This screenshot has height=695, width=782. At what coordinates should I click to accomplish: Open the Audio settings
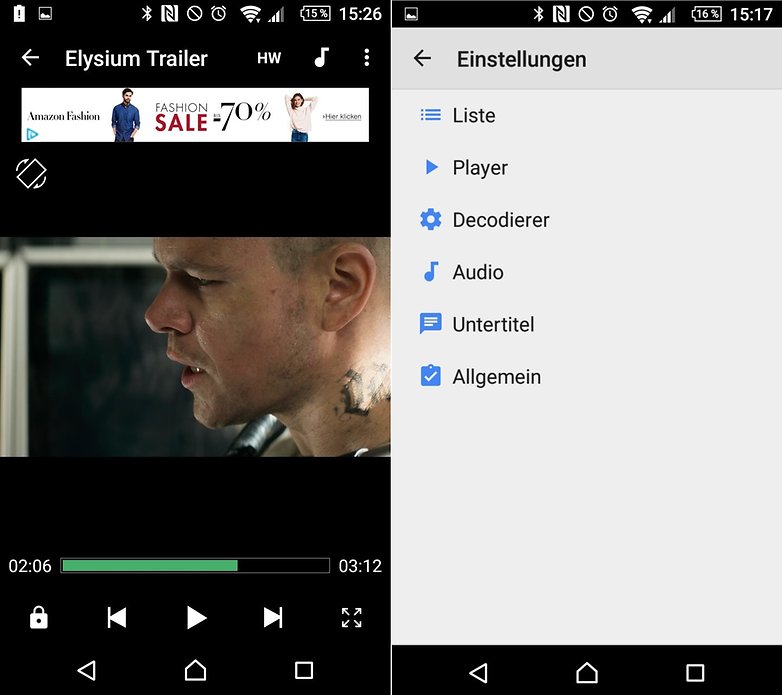point(477,272)
